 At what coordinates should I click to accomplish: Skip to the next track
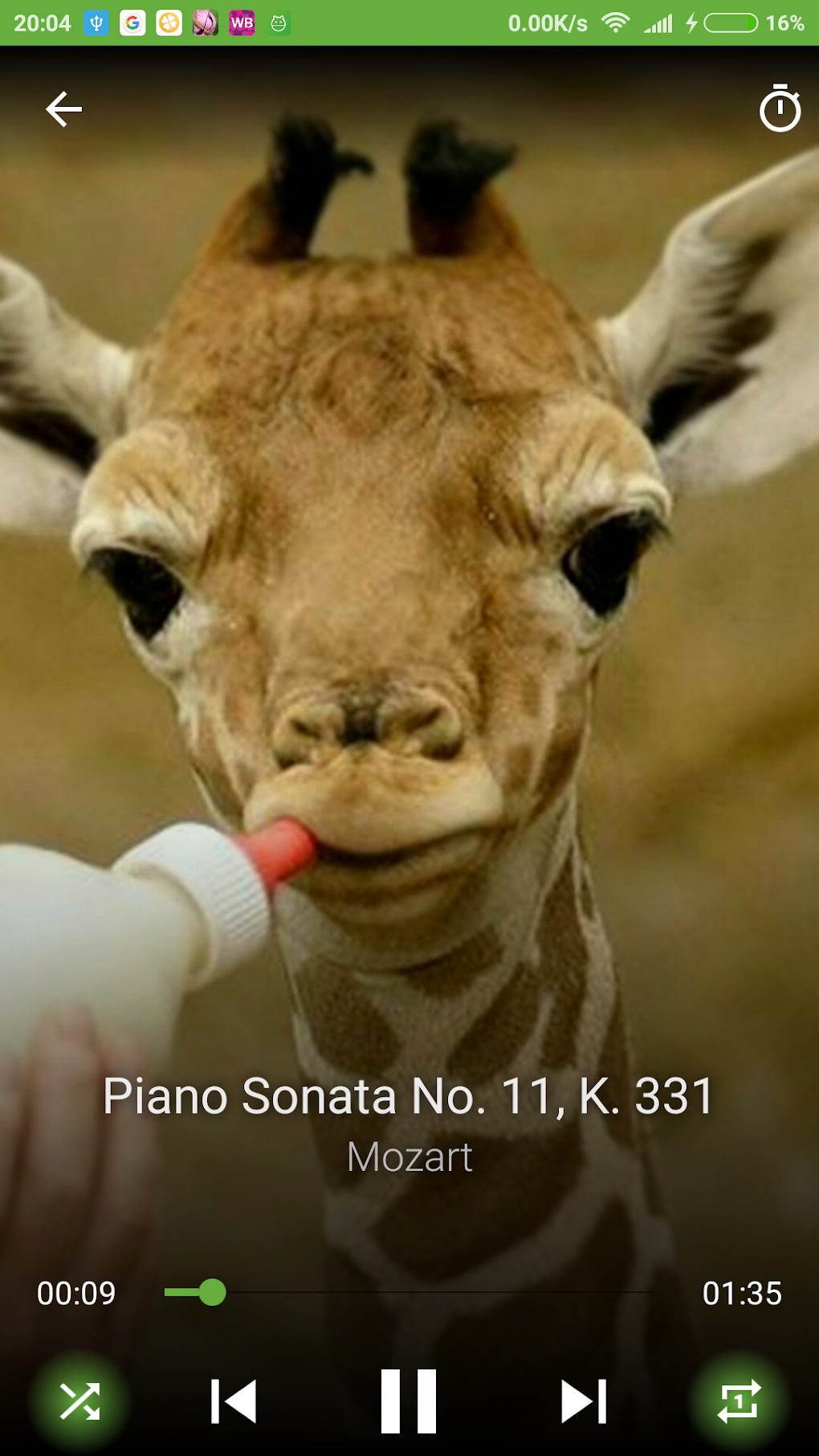(584, 1401)
